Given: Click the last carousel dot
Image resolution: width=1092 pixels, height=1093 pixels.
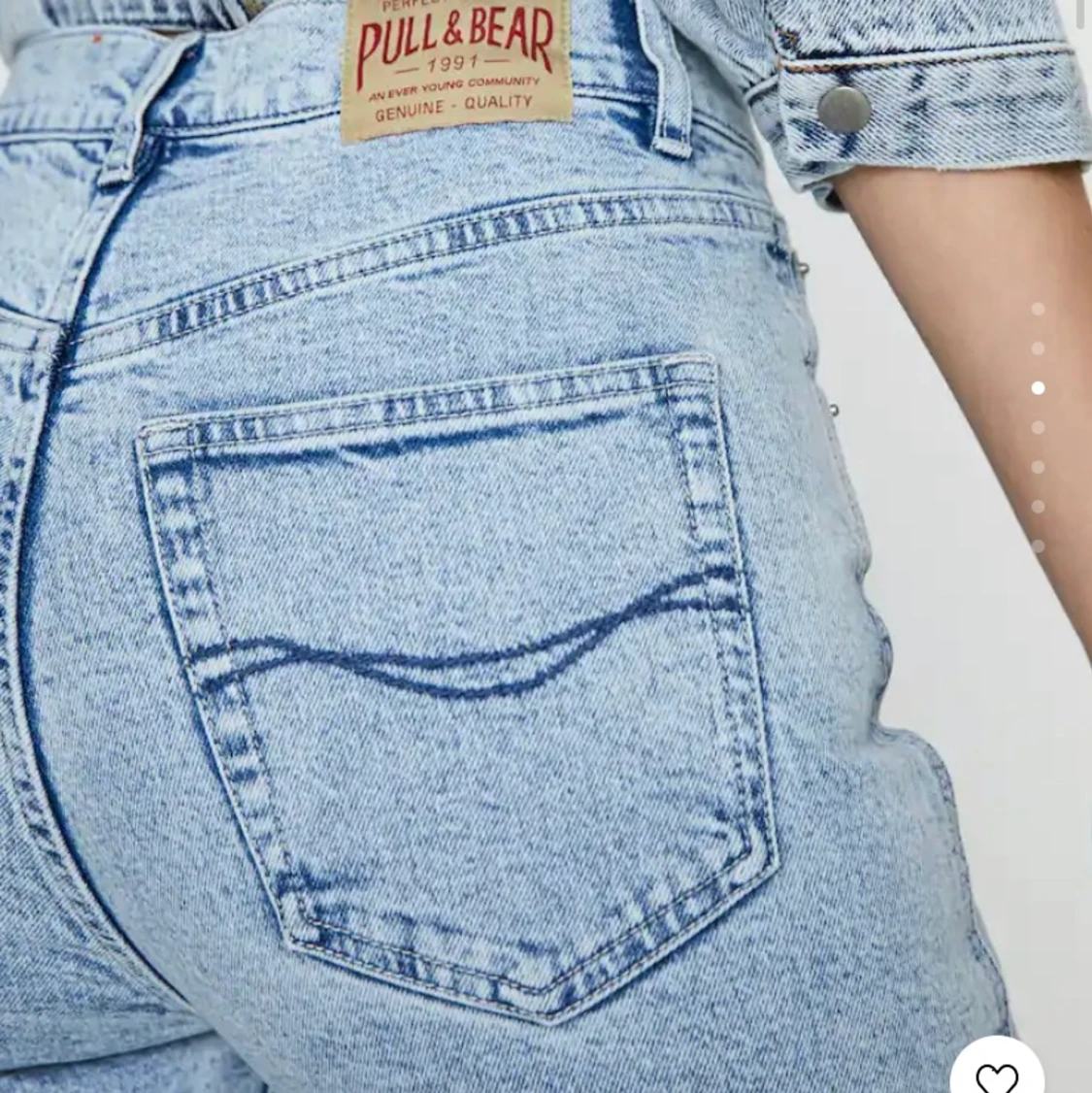Looking at the screenshot, I should tap(1037, 543).
